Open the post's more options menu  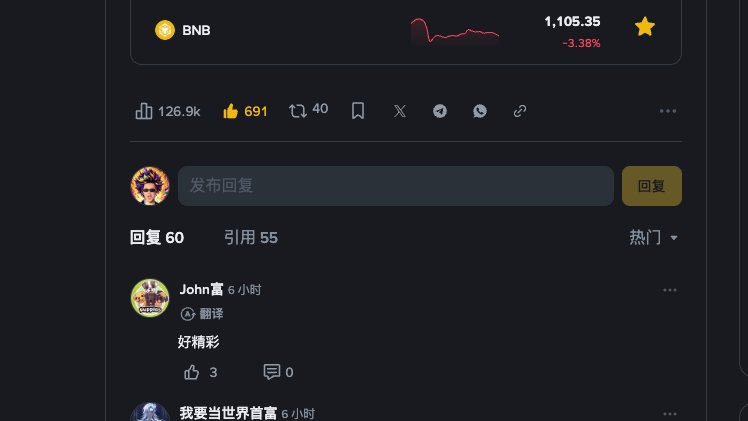pyautogui.click(x=668, y=111)
